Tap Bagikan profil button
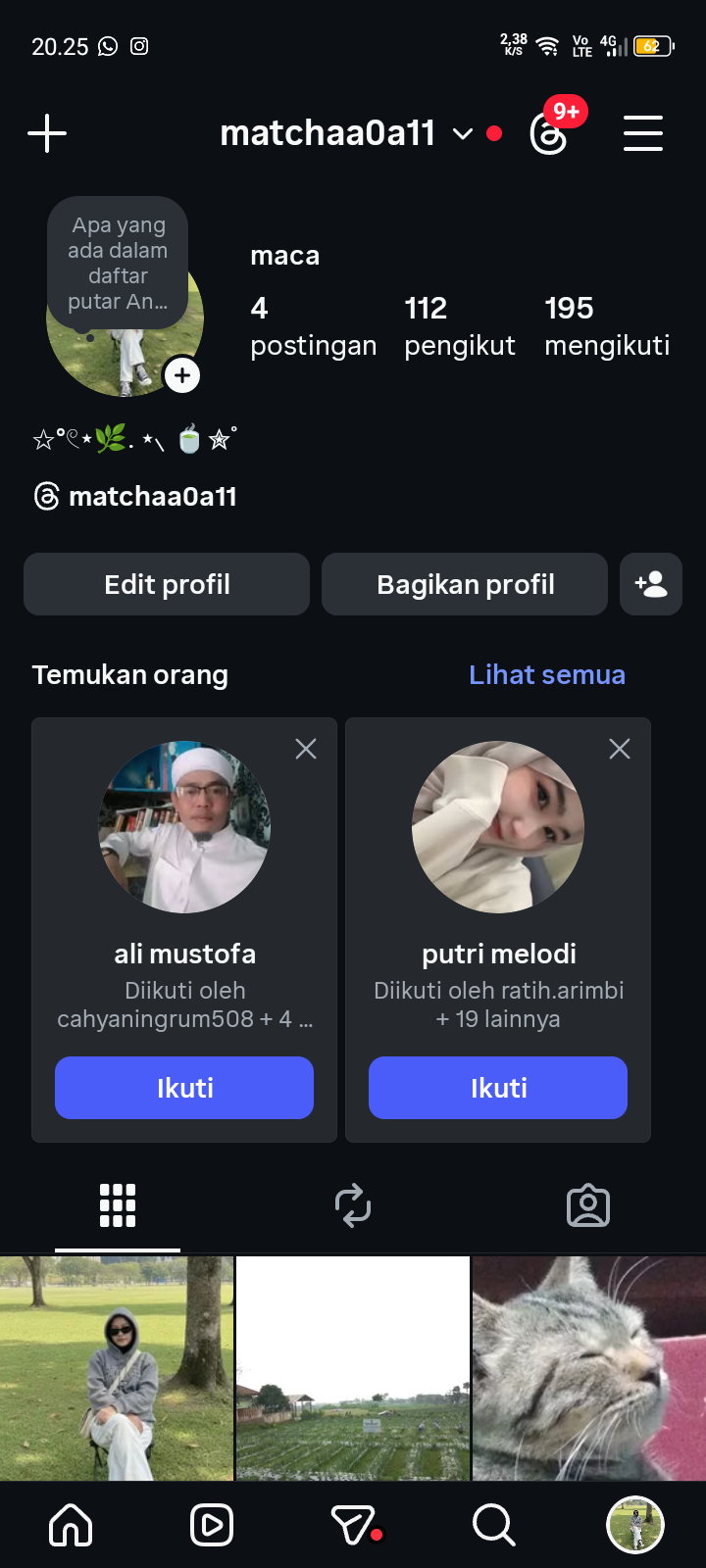706x1568 pixels. coord(465,584)
